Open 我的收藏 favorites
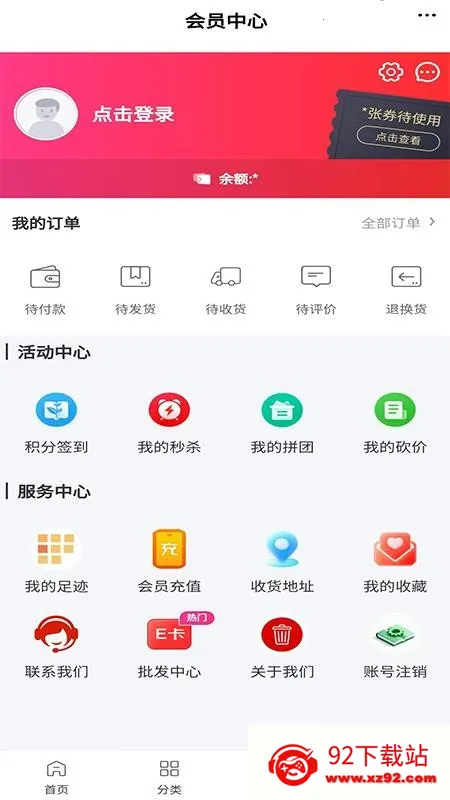 point(395,562)
